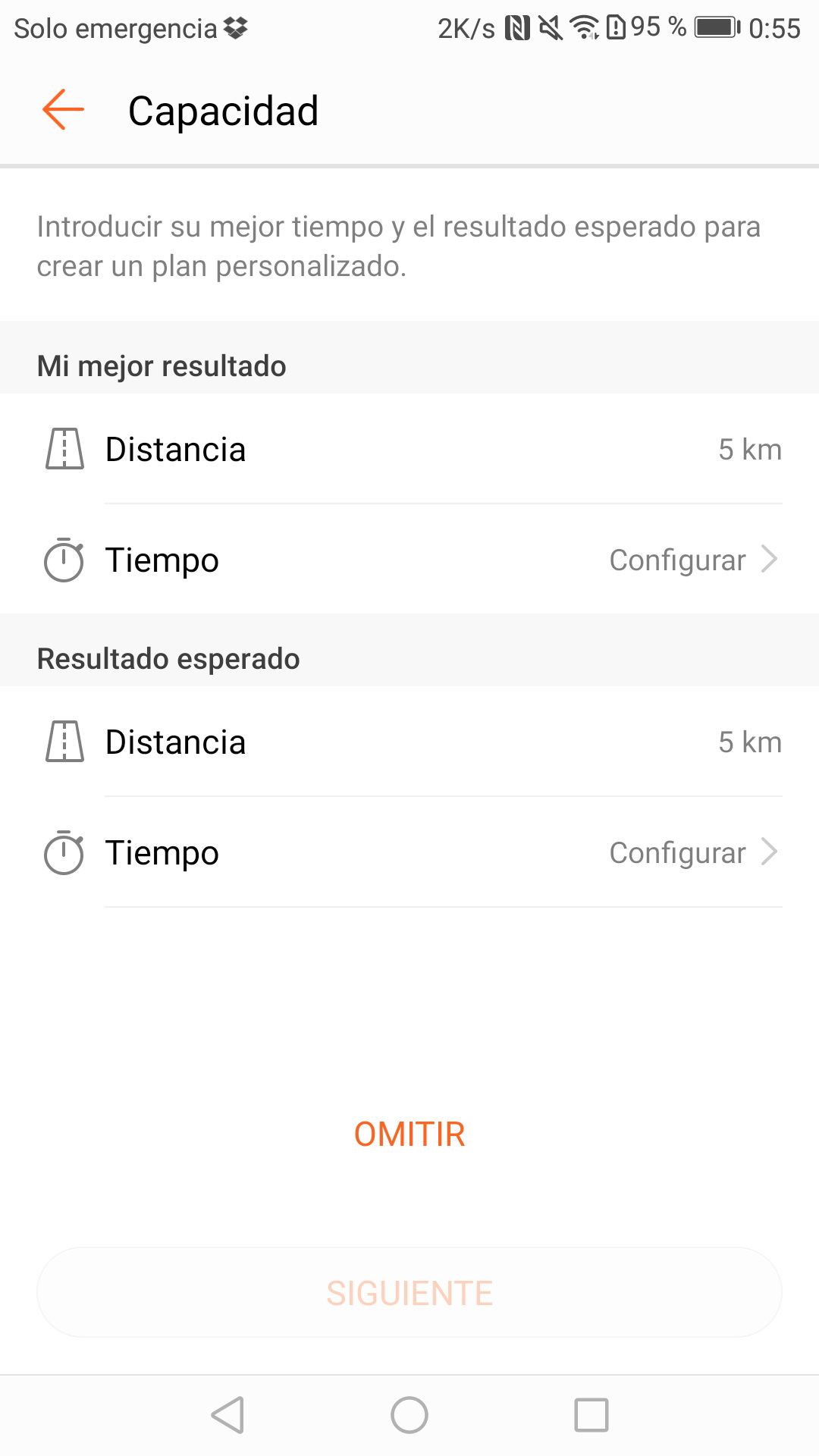The image size is (819, 1456).
Task: Open the recent apps overview
Action: pos(591,1415)
